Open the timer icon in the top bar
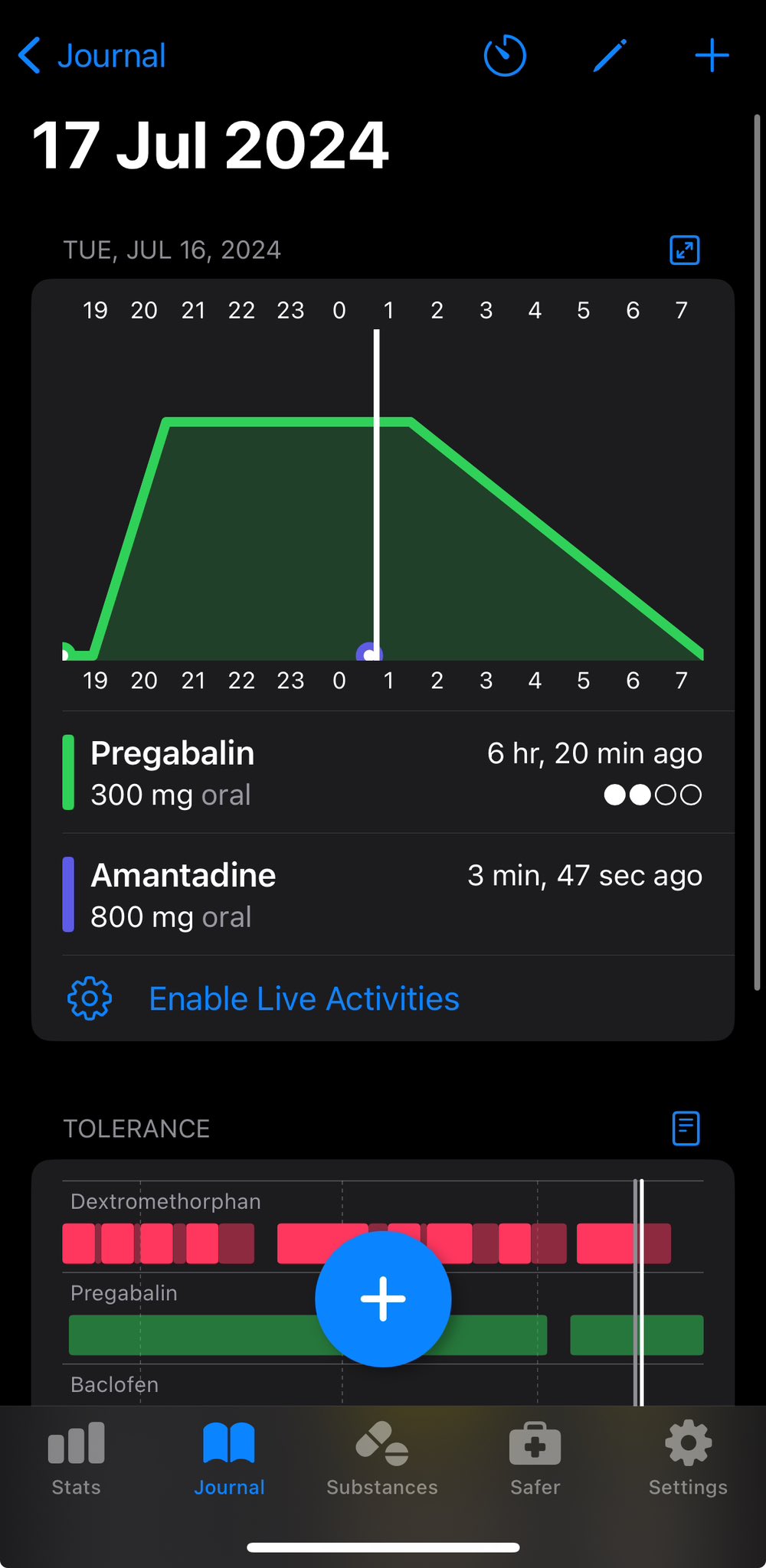Viewport: 766px width, 1568px height. click(505, 56)
